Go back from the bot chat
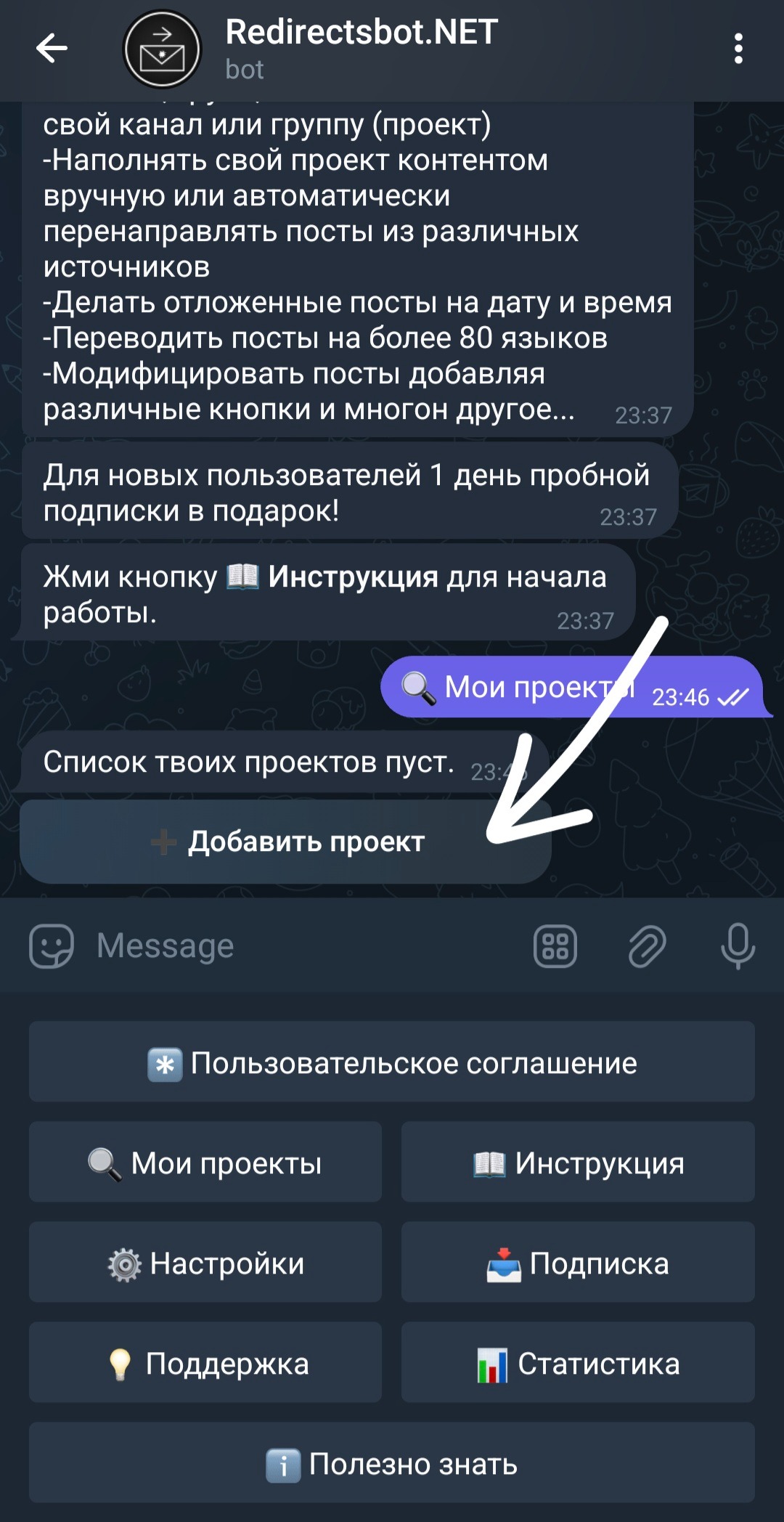Image resolution: width=784 pixels, height=1522 pixels. click(52, 49)
